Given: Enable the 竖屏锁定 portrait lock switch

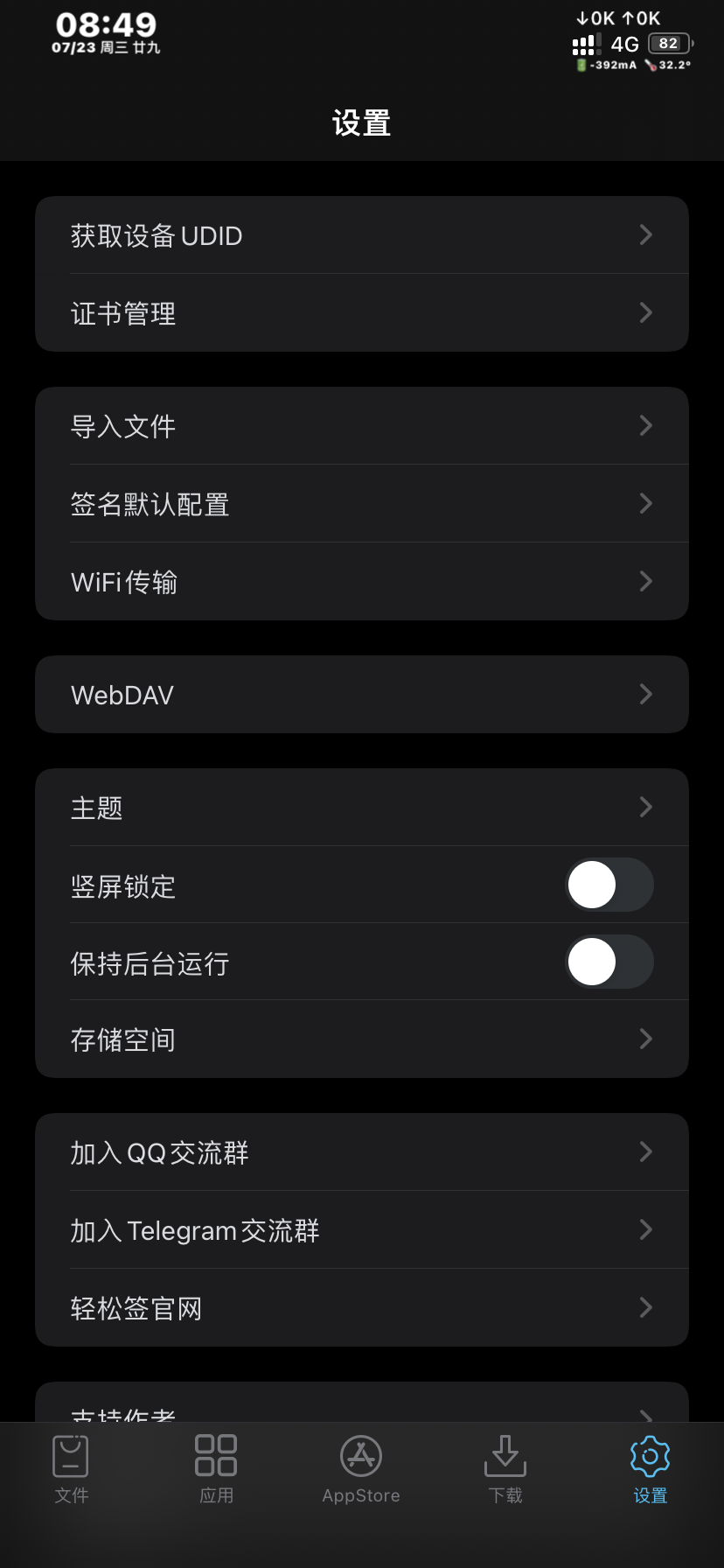Looking at the screenshot, I should pyautogui.click(x=609, y=885).
